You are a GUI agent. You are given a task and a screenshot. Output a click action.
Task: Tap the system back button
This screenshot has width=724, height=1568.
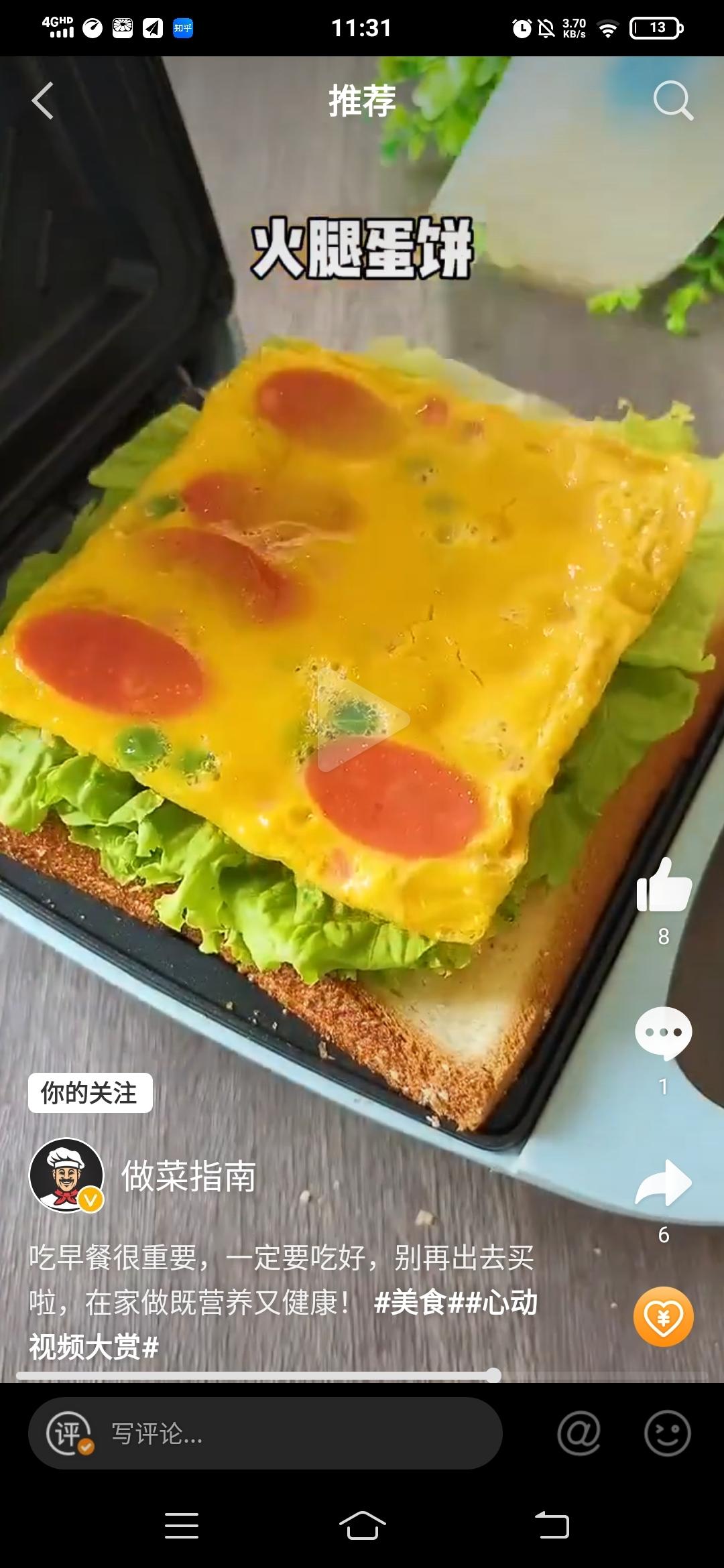552,1526
